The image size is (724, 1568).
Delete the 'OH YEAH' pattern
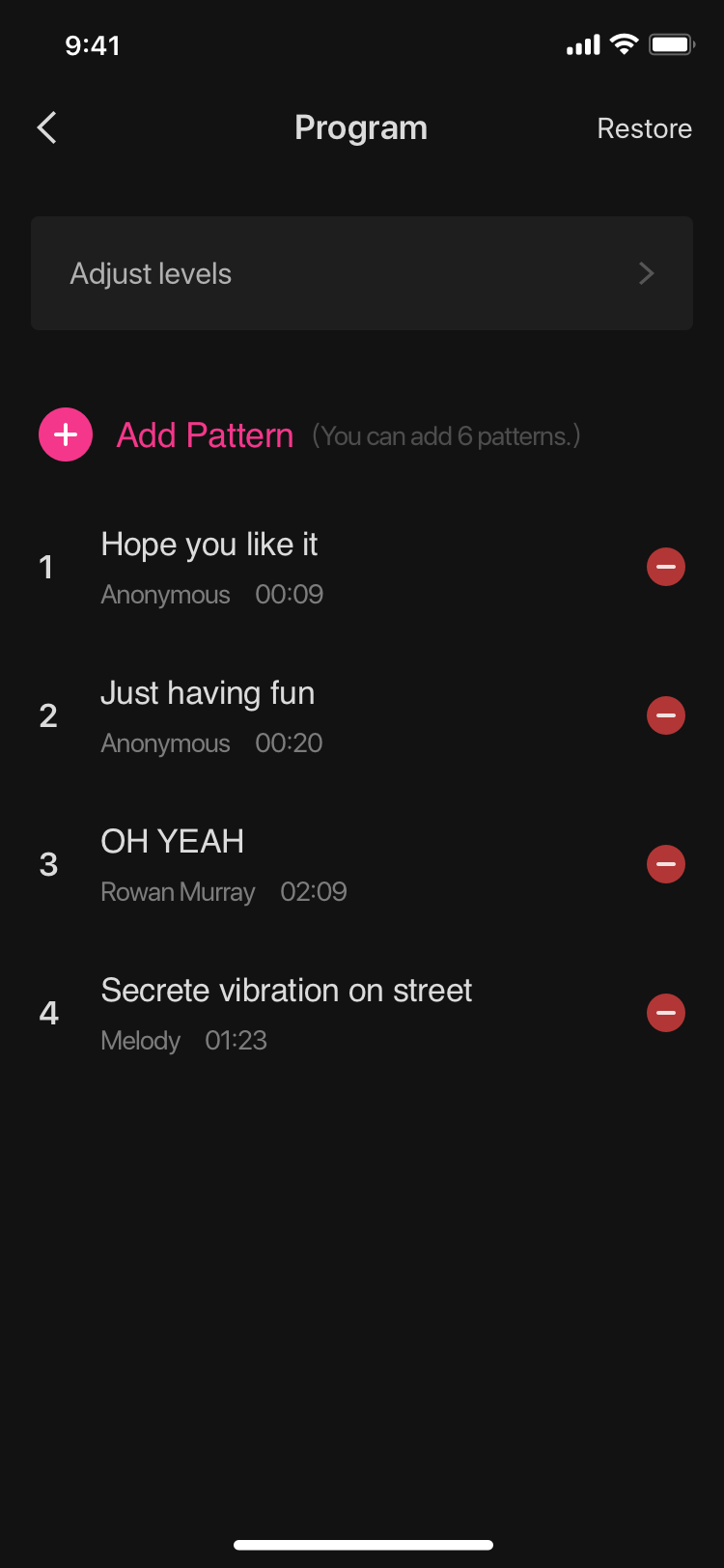pos(665,864)
